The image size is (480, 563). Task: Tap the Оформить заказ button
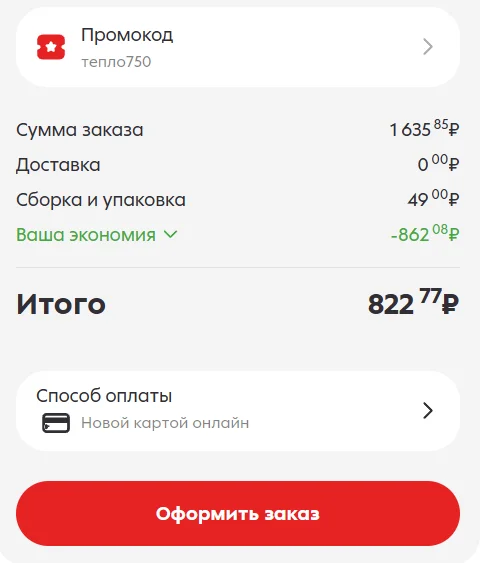[x=238, y=513]
